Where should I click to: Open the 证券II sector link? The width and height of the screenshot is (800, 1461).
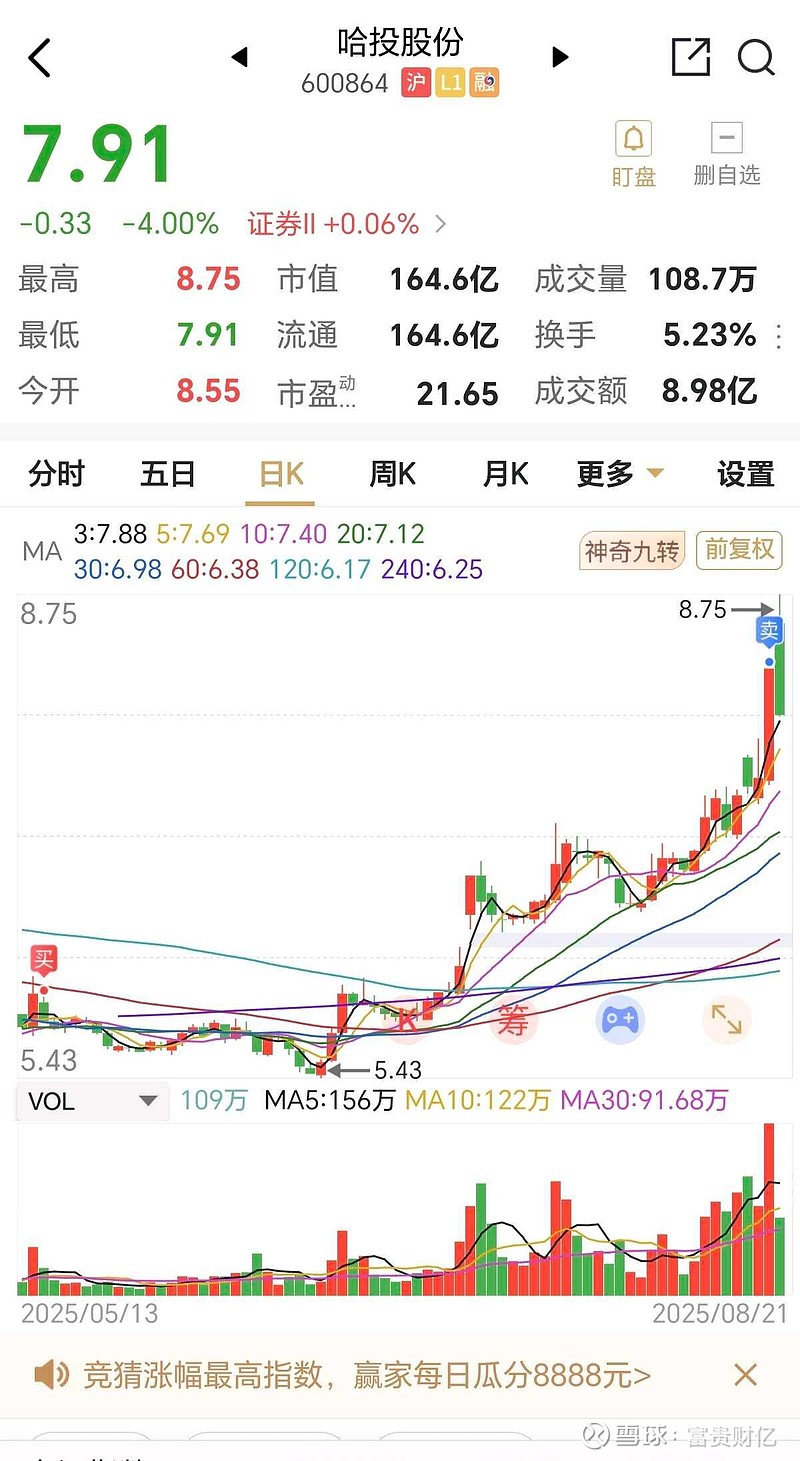coord(346,224)
